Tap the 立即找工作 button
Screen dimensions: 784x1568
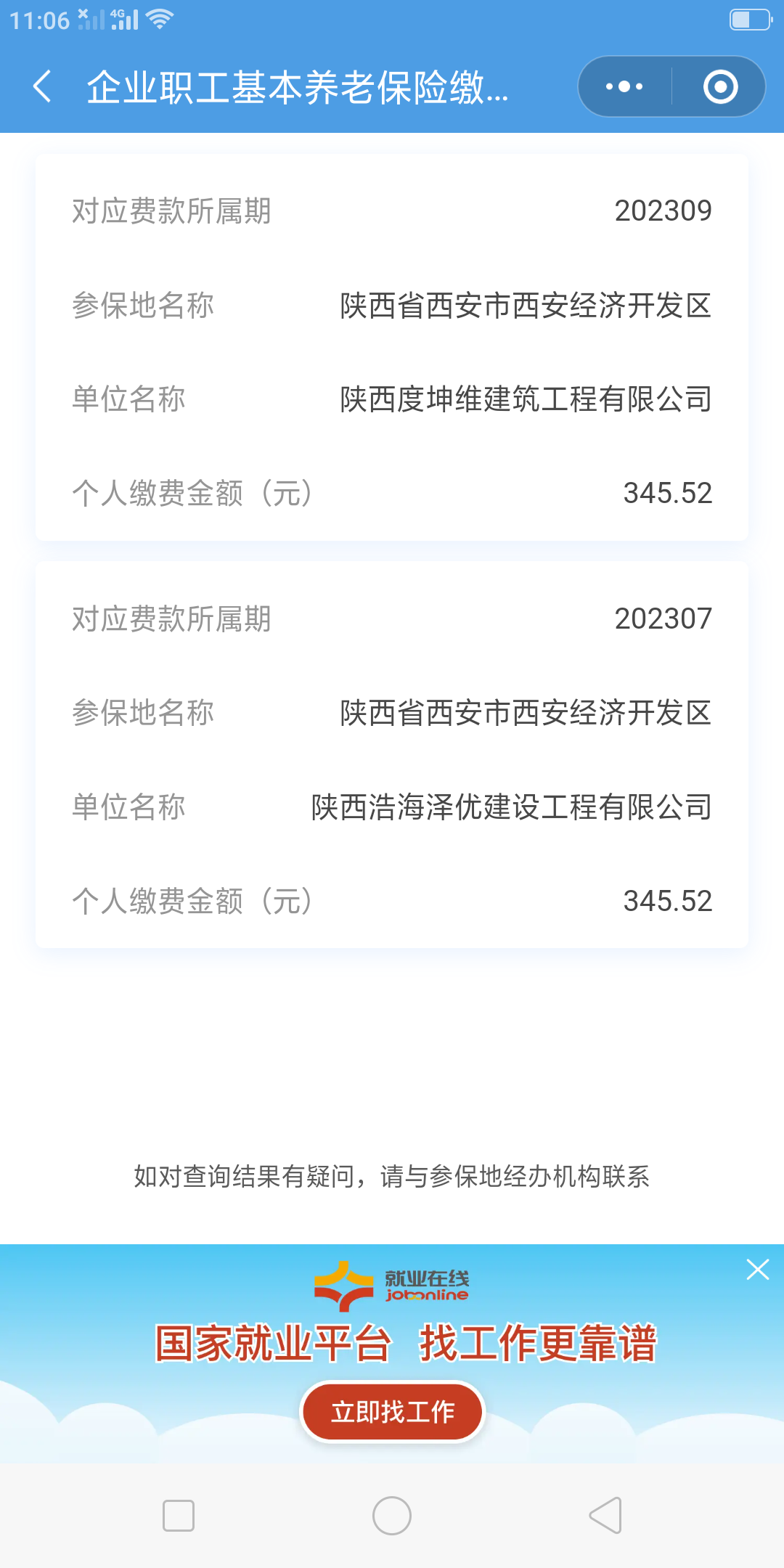click(392, 1412)
